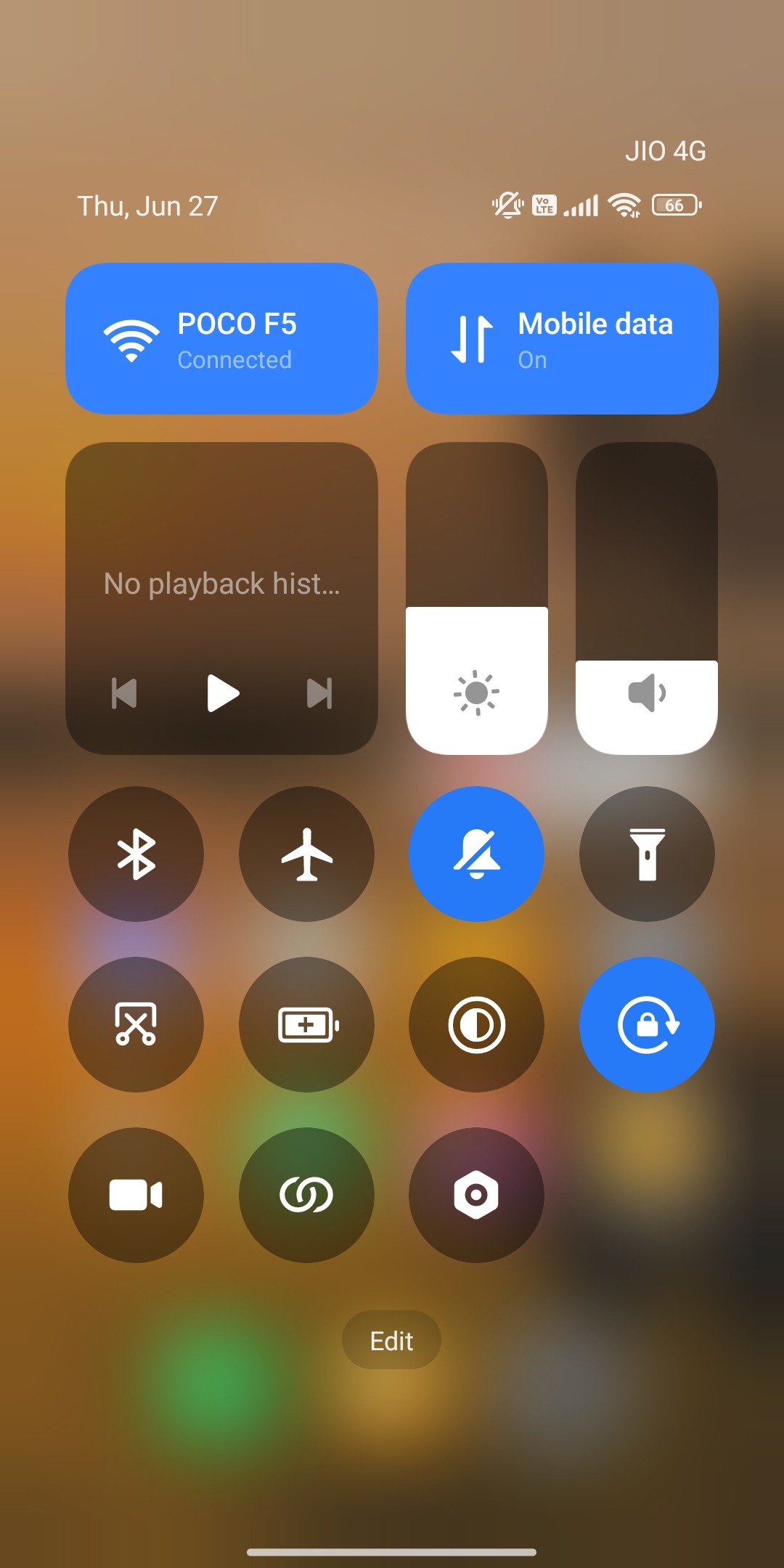The height and width of the screenshot is (1568, 784).
Task: Skip to the next track
Action: 319,693
